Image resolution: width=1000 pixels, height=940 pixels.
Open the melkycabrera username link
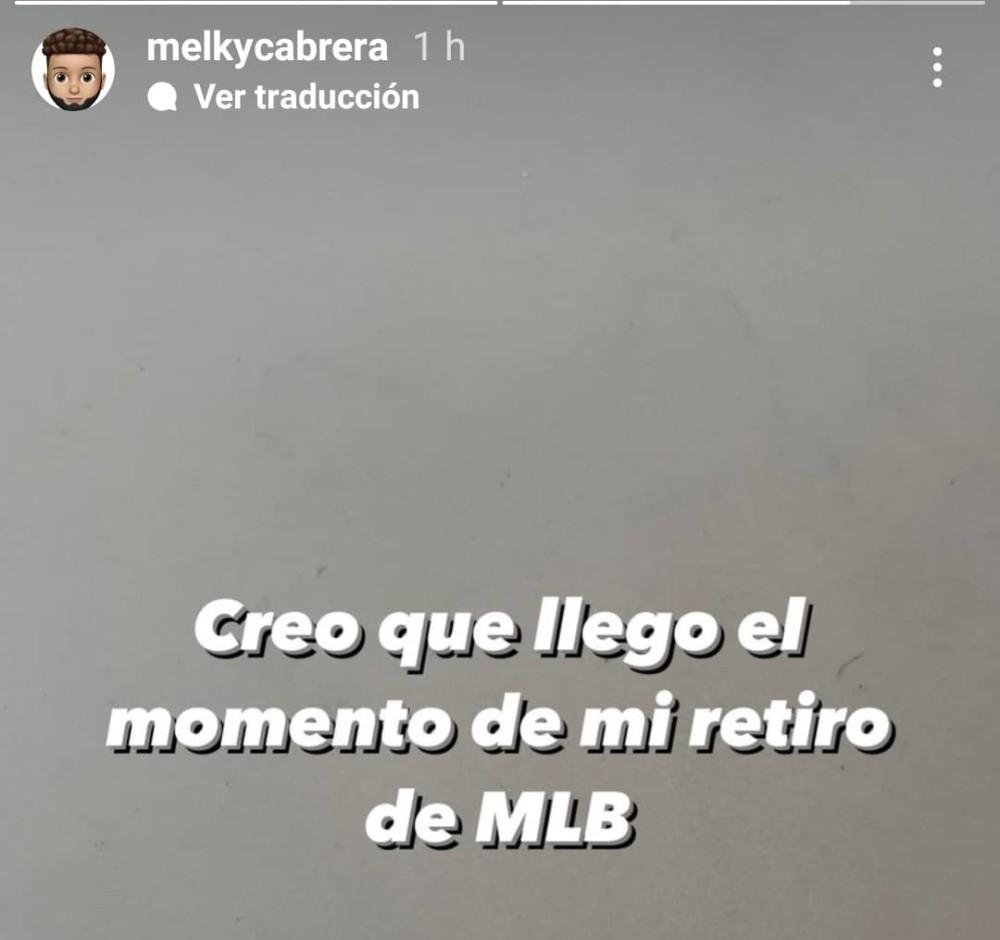pyautogui.click(x=267, y=48)
